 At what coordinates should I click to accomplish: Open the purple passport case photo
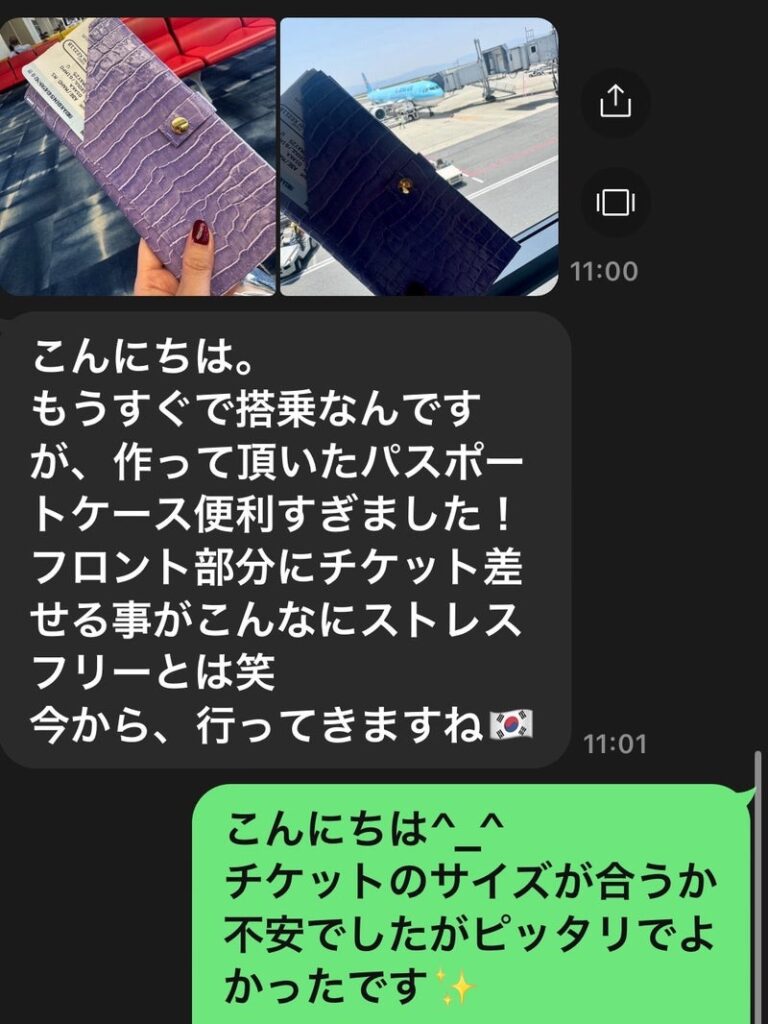click(x=138, y=157)
